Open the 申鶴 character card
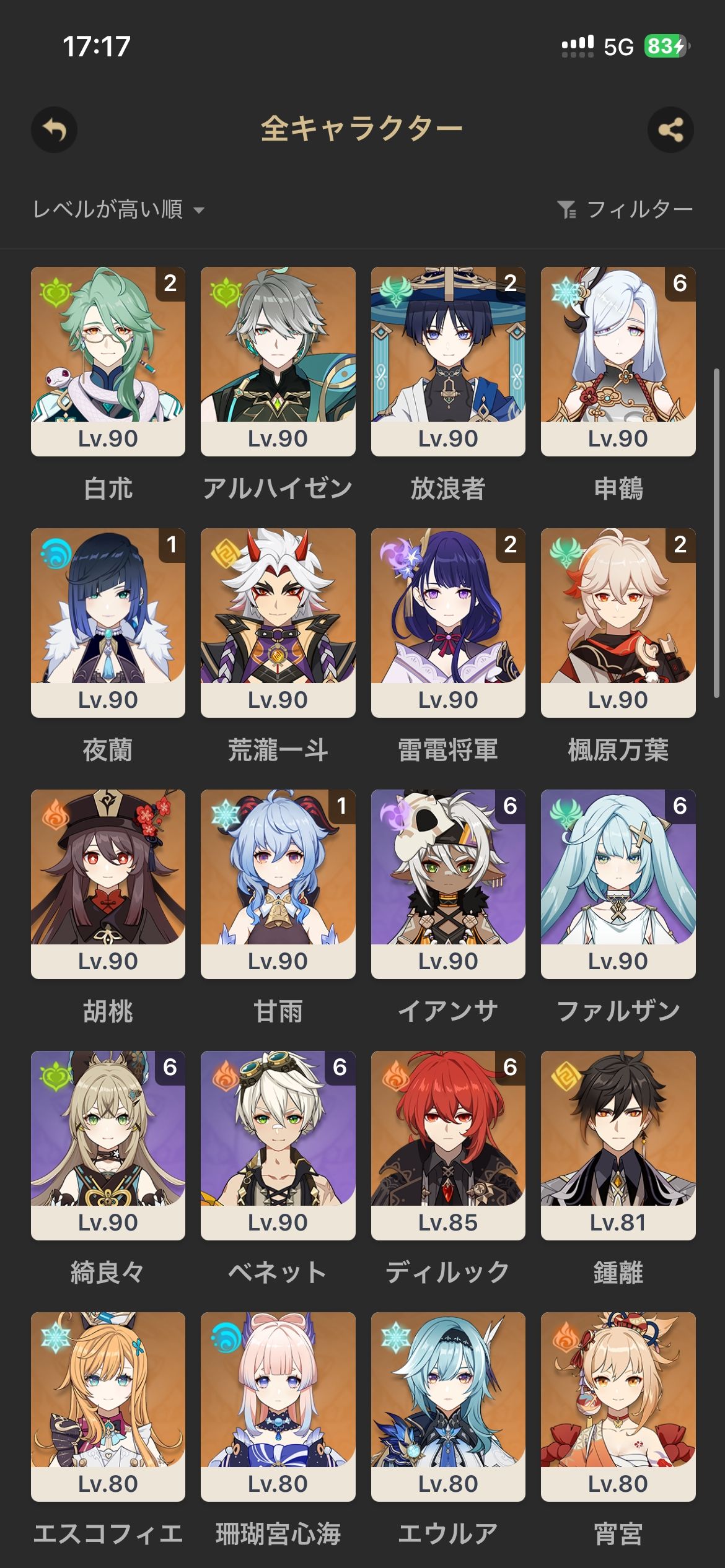The width and height of the screenshot is (725, 1568). coord(618,361)
